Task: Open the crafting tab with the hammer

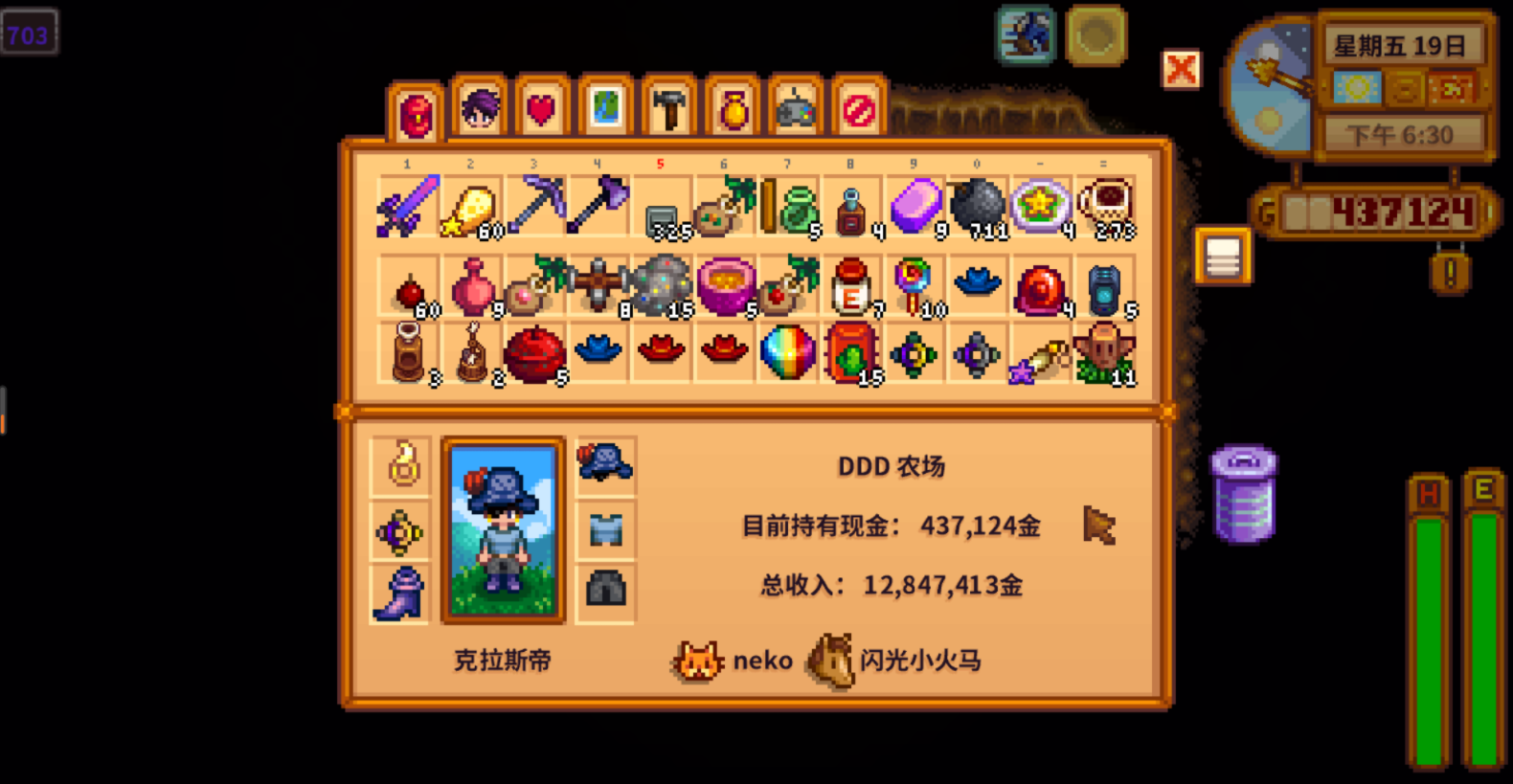Action: (669, 109)
